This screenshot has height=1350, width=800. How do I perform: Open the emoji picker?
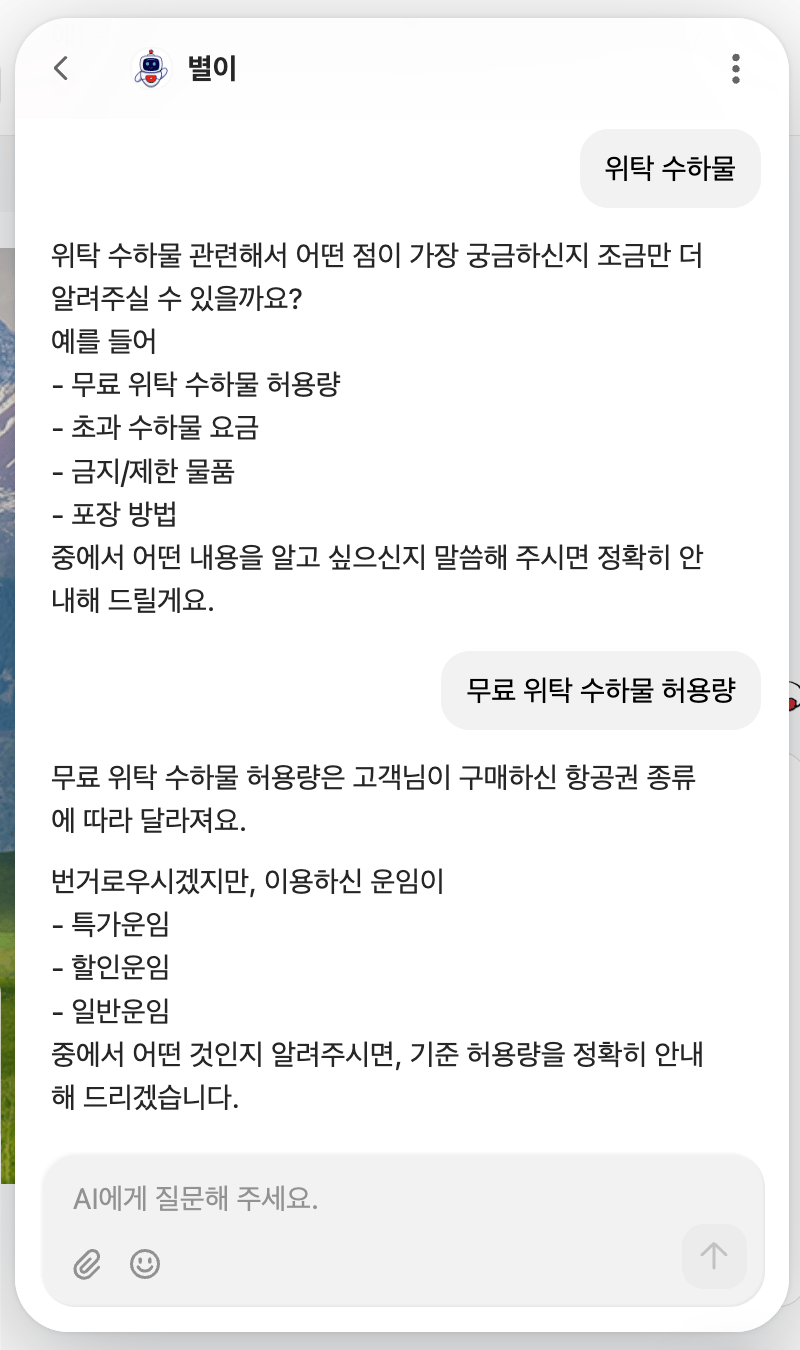[145, 1264]
